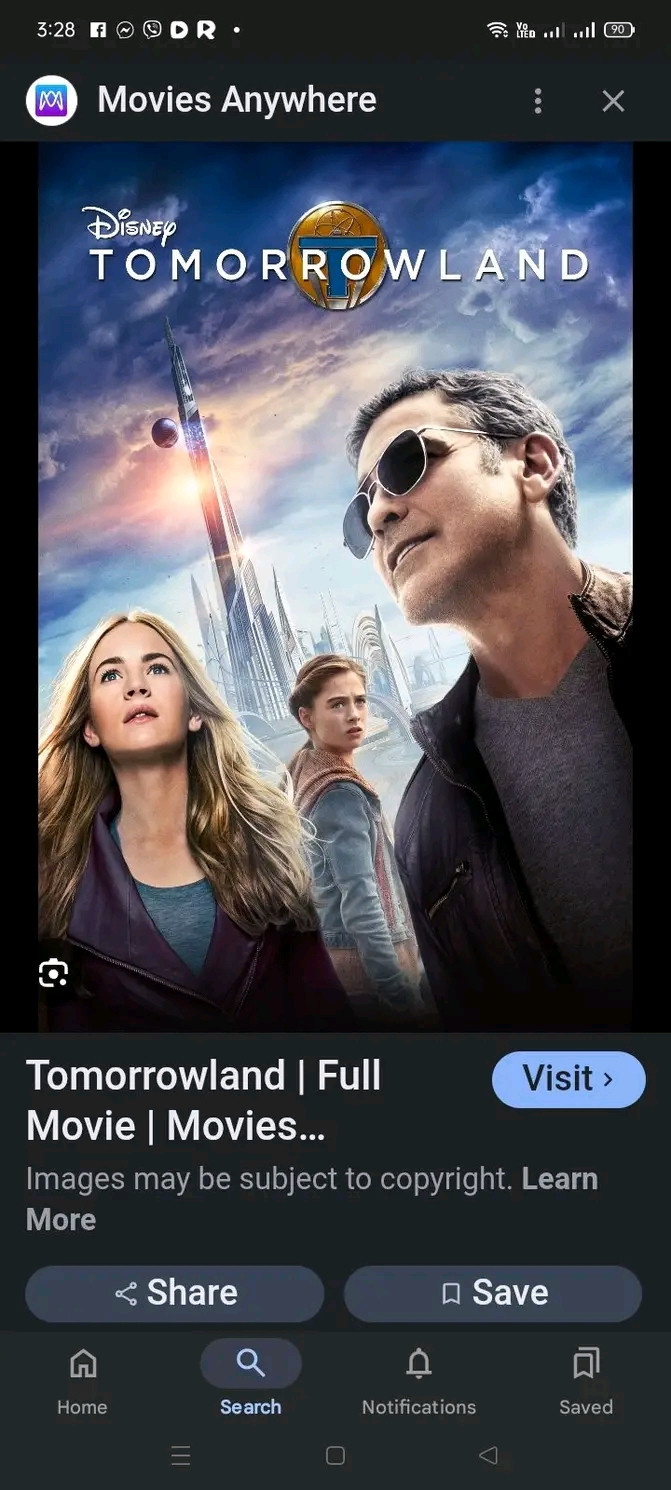This screenshot has height=1490, width=671.
Task: Tap the system back button
Action: point(488,1455)
